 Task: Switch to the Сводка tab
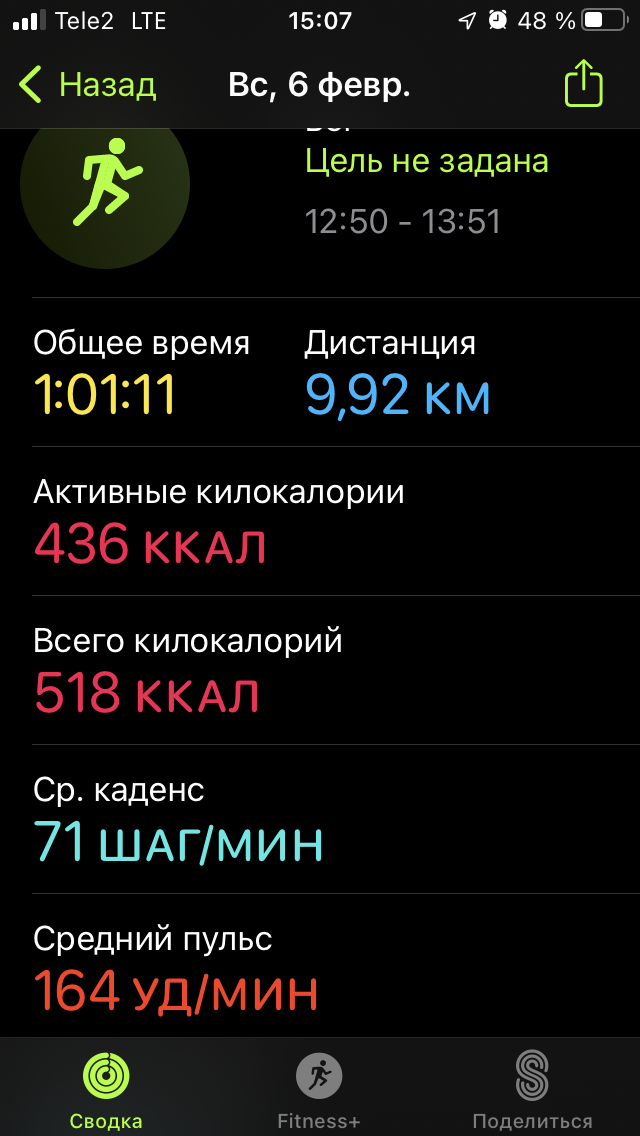[x=106, y=1090]
